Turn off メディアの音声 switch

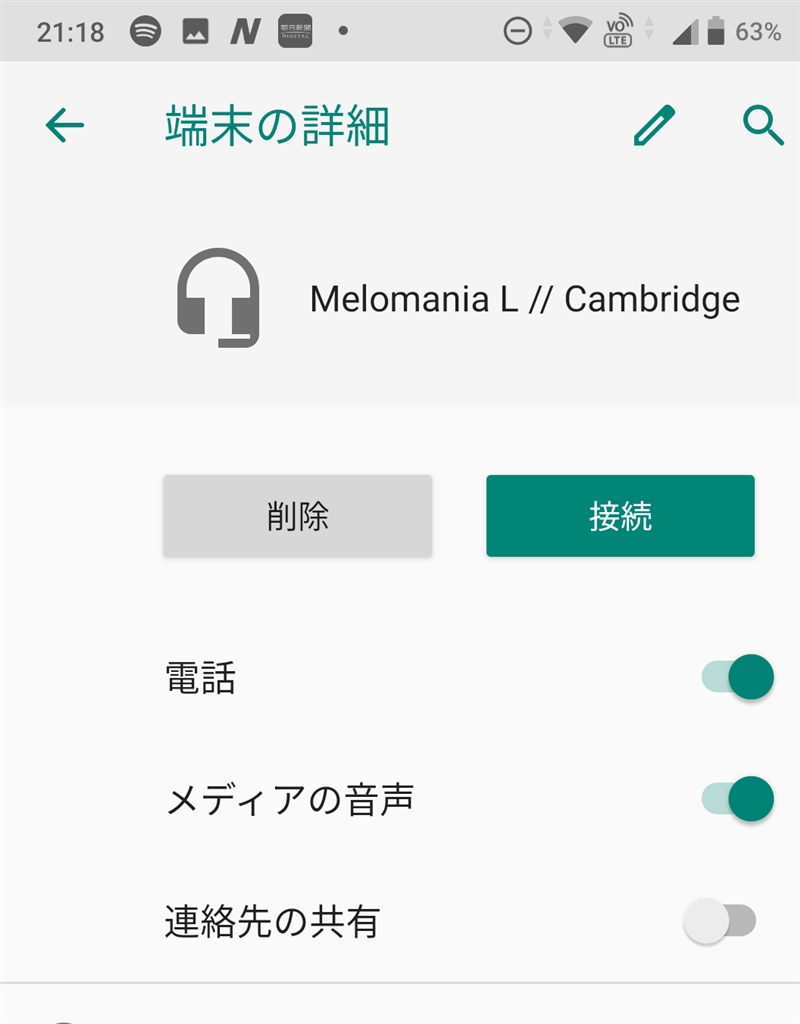(738, 799)
